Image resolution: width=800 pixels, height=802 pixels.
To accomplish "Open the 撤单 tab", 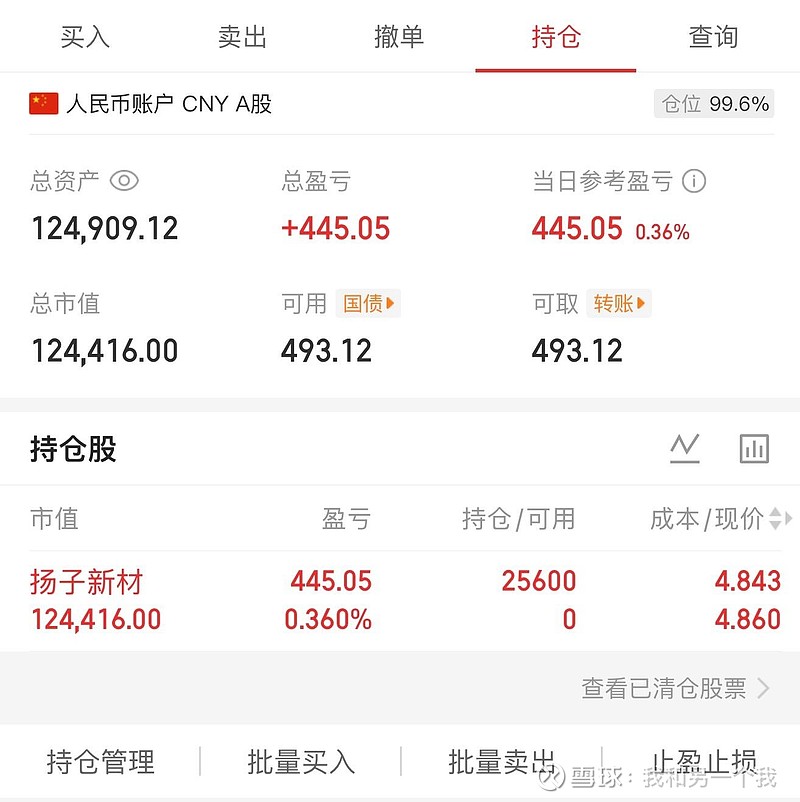I will point(399,36).
